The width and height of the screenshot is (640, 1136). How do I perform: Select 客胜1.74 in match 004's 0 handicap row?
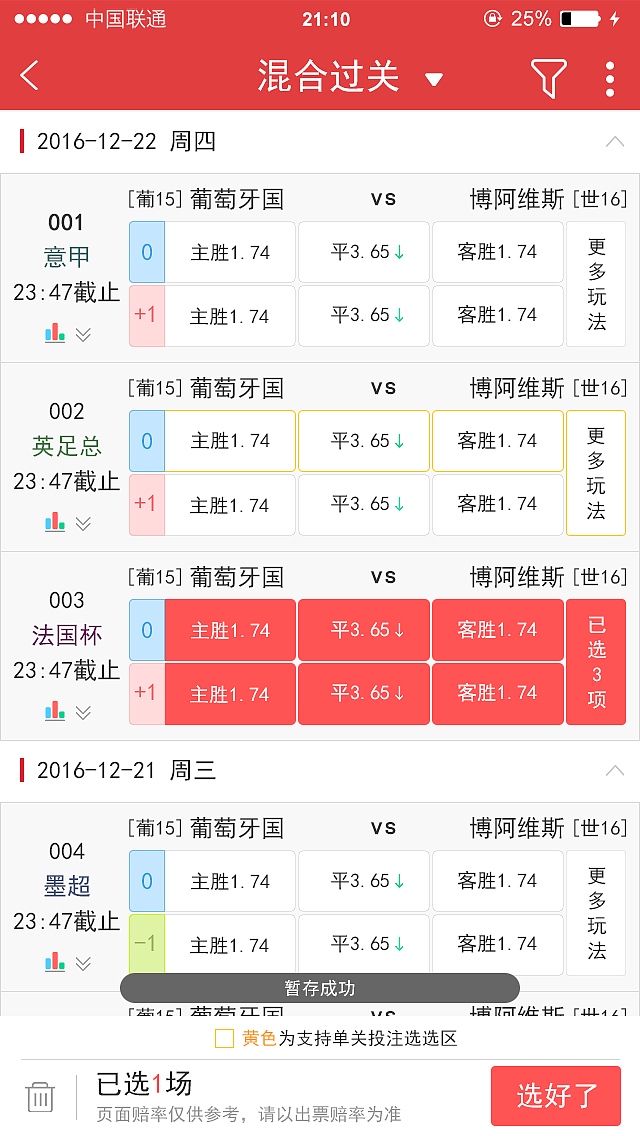(498, 881)
